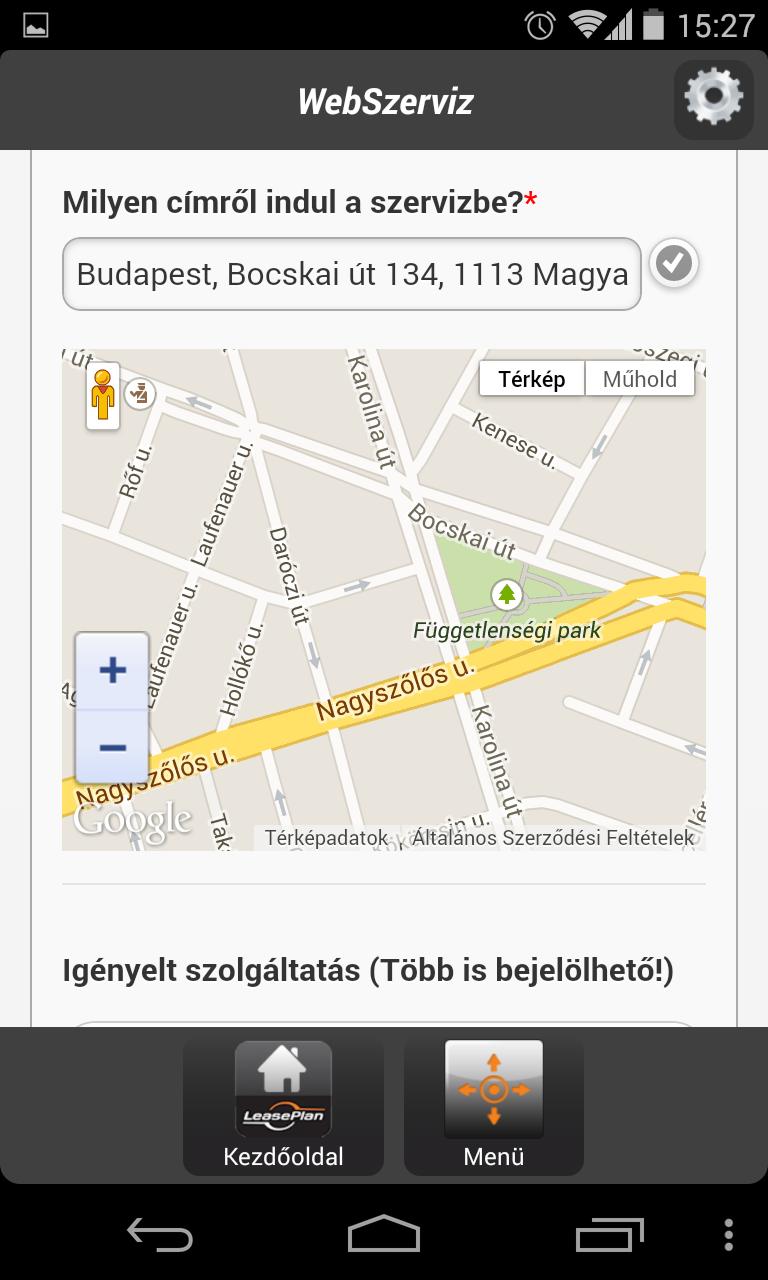Zoom in with the plus control
768x1280 pixels.
click(111, 671)
